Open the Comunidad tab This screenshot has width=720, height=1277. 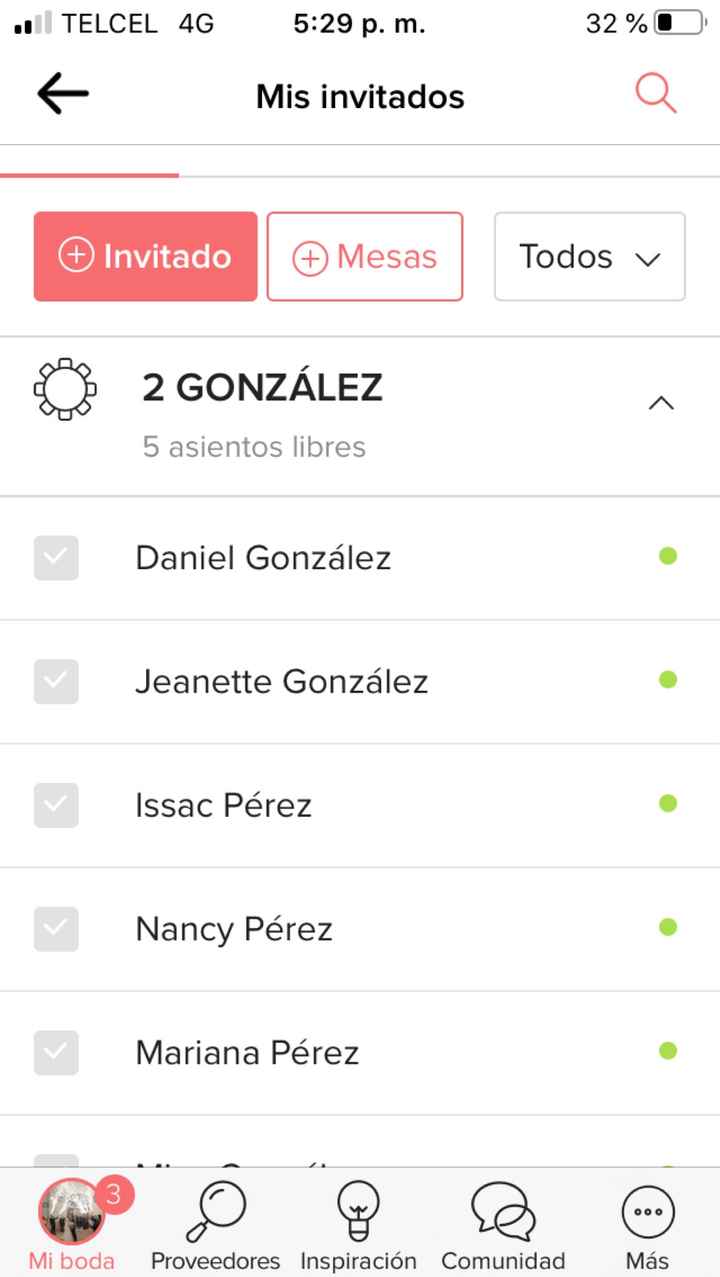501,1220
